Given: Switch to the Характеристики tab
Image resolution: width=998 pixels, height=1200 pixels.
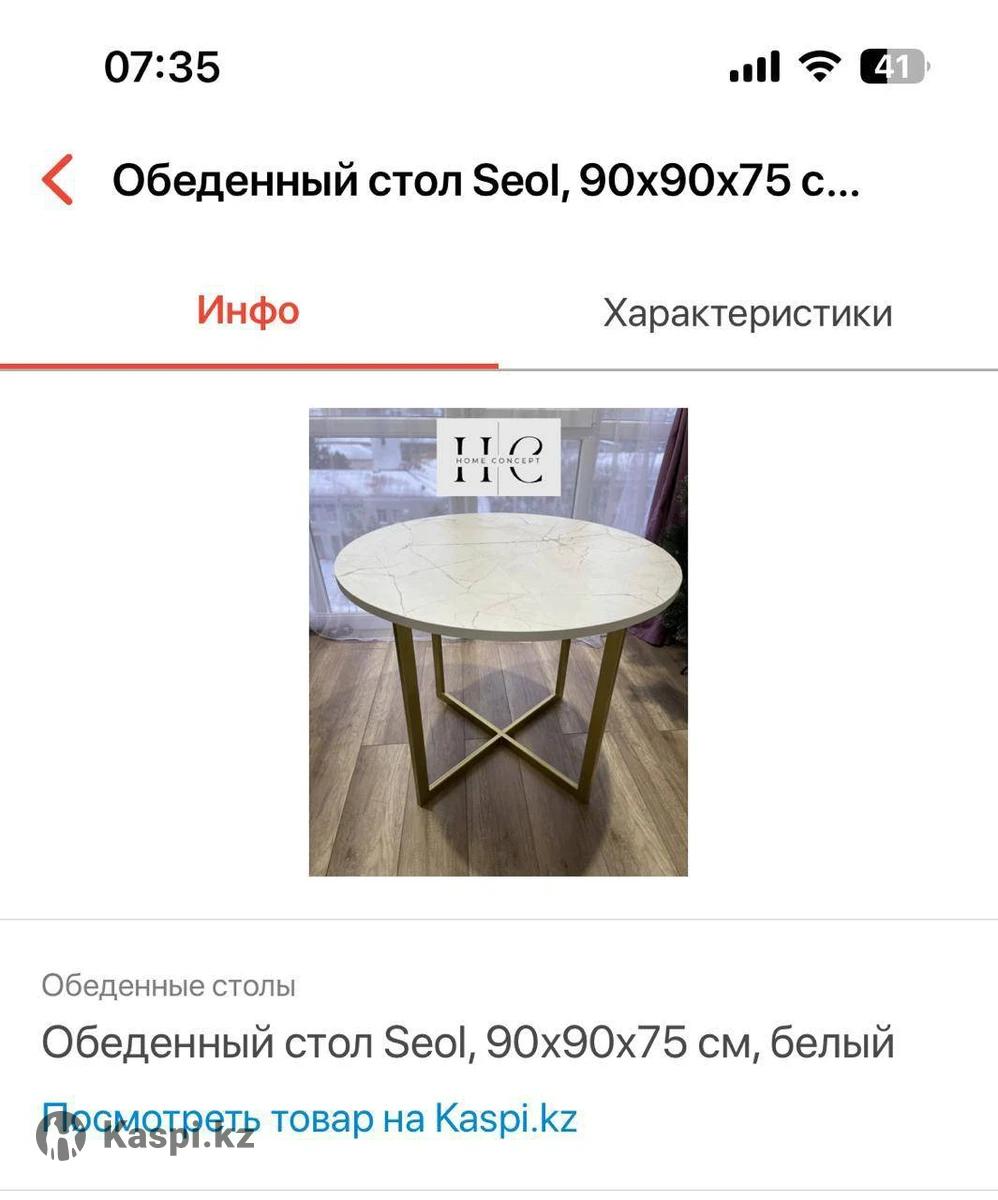Looking at the screenshot, I should click(747, 313).
